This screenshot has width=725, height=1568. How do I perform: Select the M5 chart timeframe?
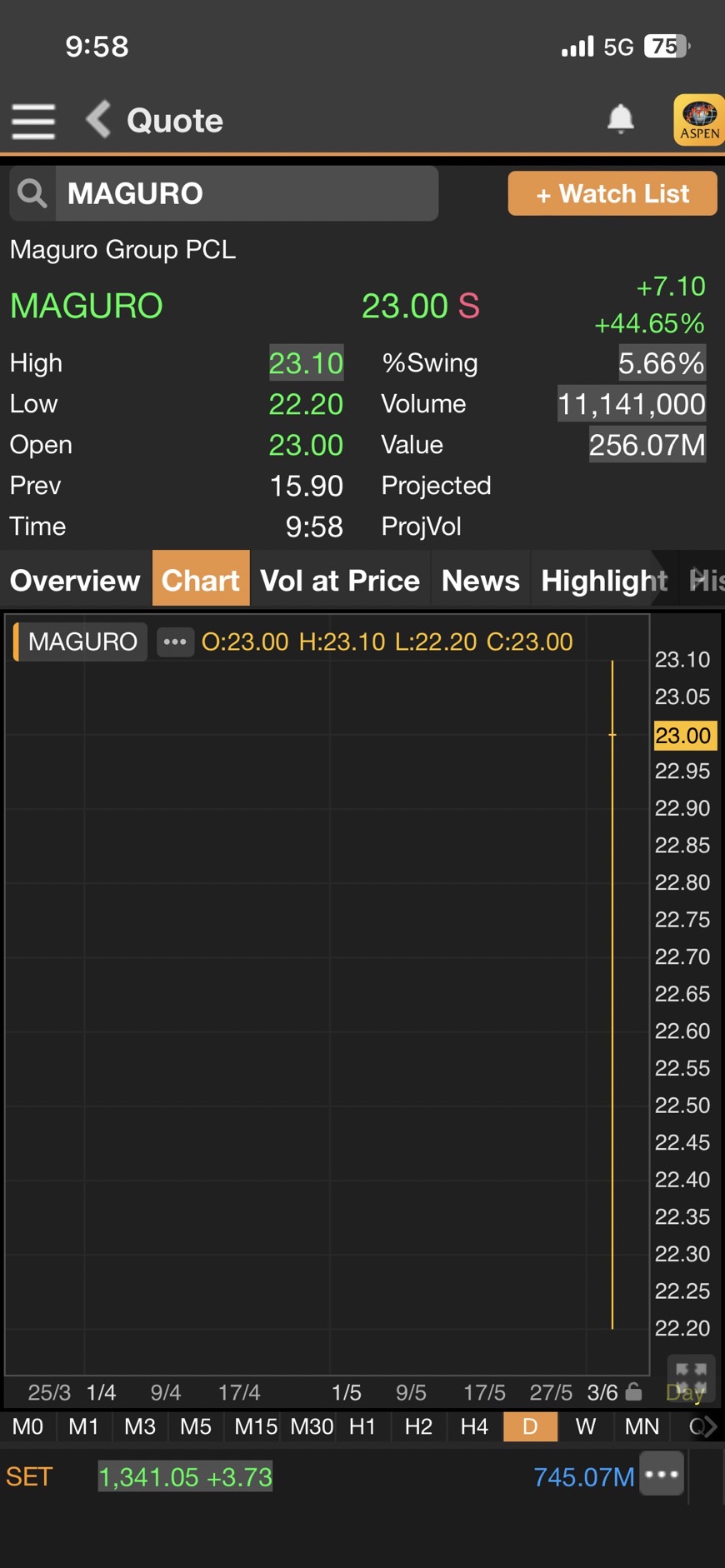pyautogui.click(x=196, y=1426)
